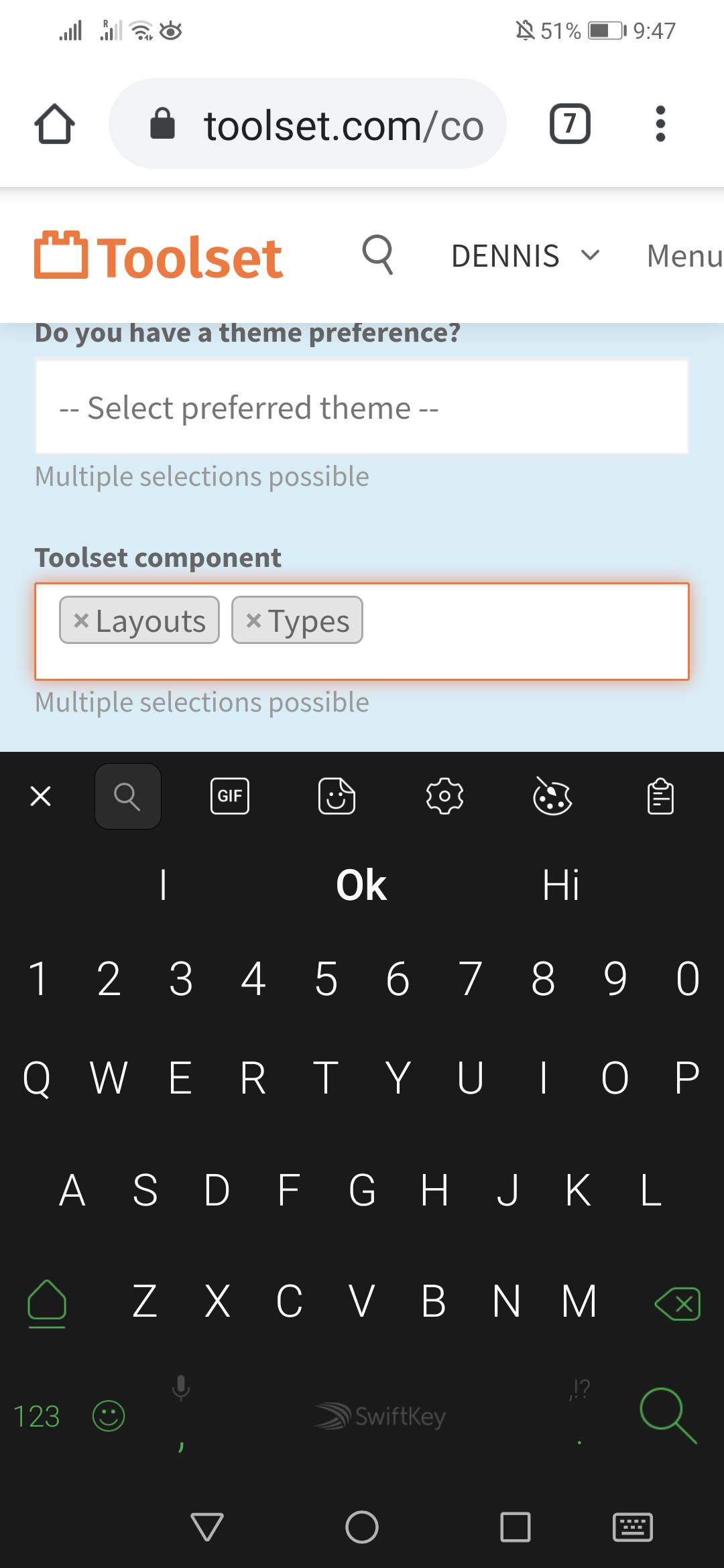
Task: Choose the "Ok" word suggestion
Action: coord(361,885)
